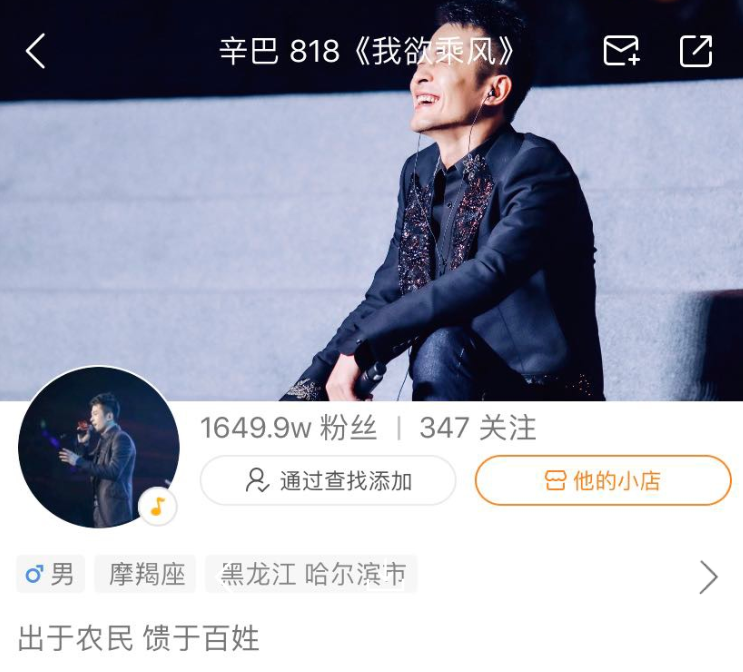Open the round profile avatar

click(x=98, y=447)
